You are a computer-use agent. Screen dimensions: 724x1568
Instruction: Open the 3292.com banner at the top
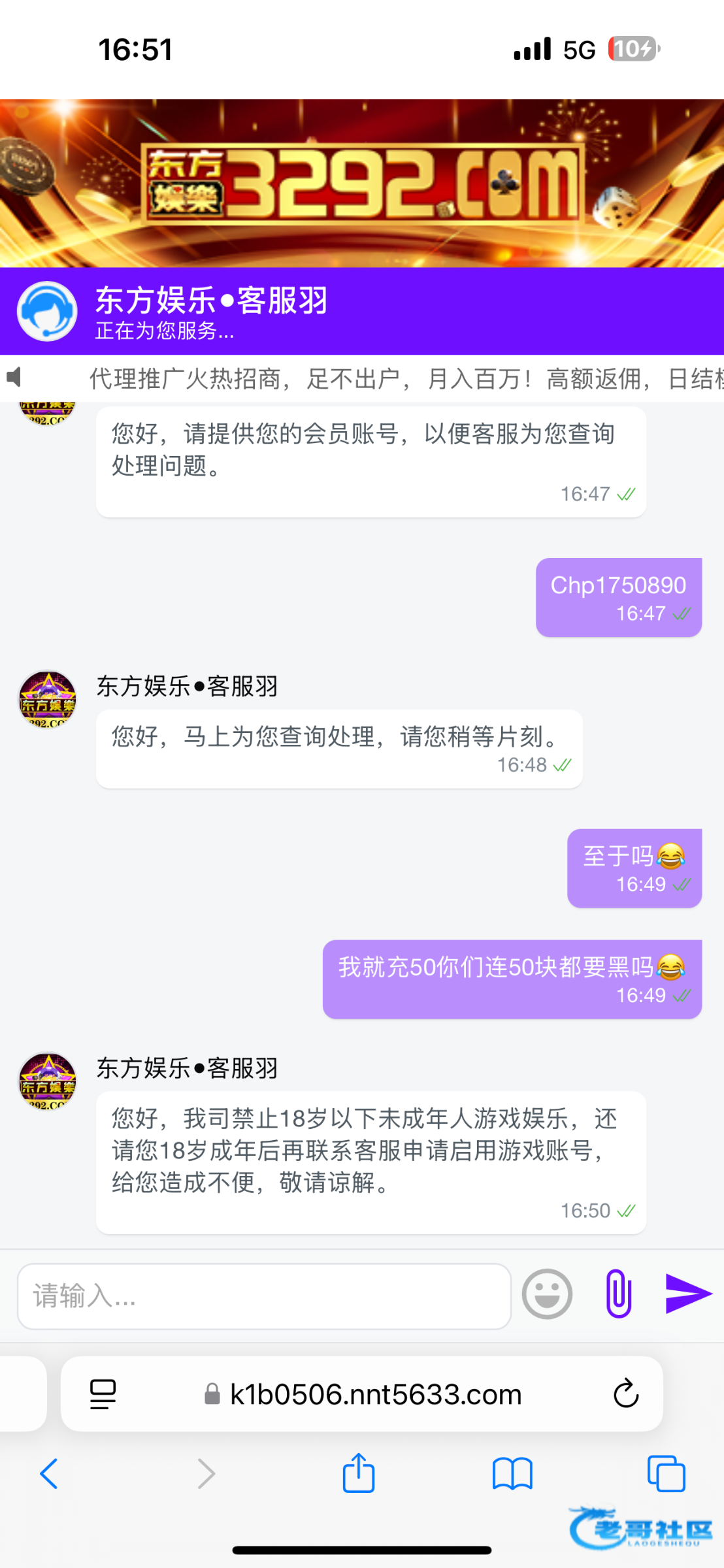[362, 184]
